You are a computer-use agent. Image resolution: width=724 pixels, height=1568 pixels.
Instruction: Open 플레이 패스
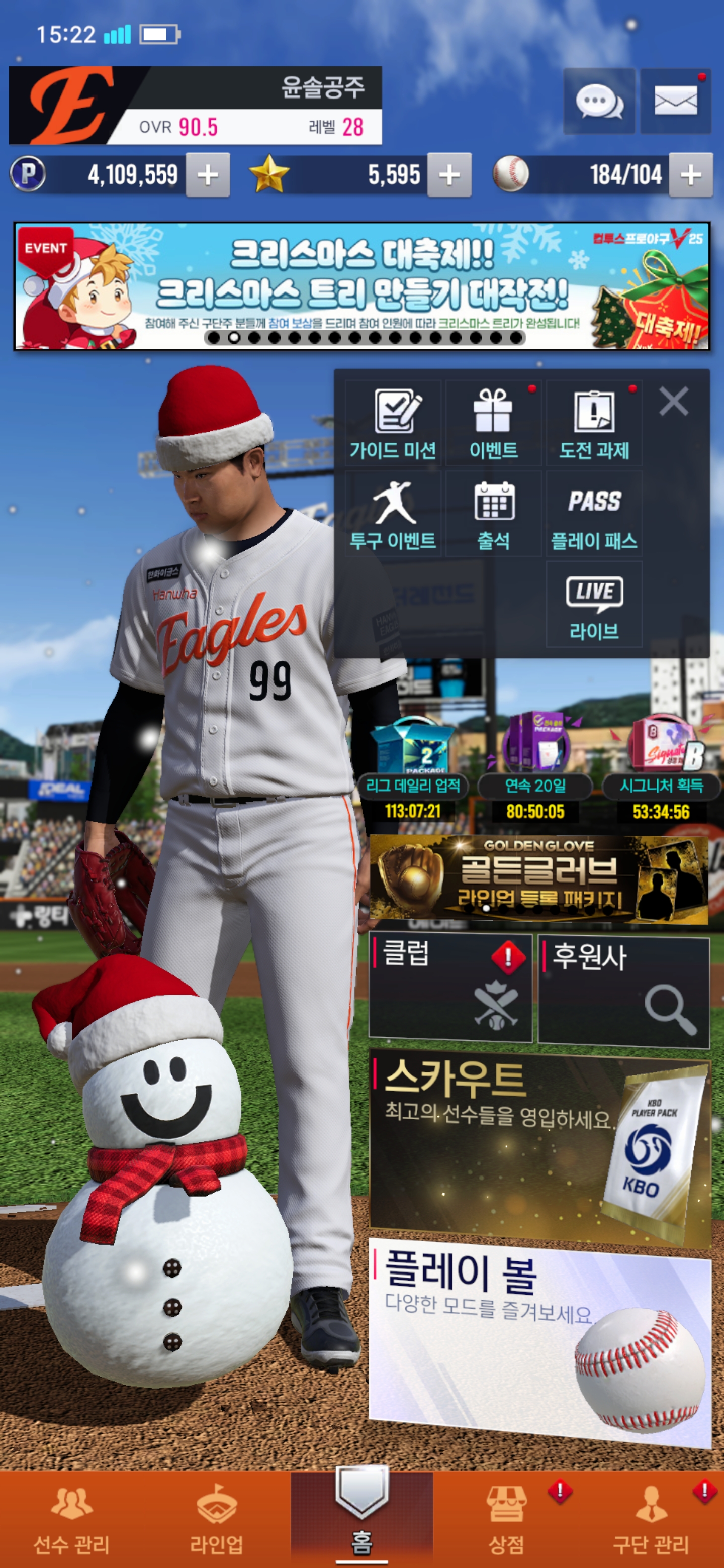(x=594, y=514)
